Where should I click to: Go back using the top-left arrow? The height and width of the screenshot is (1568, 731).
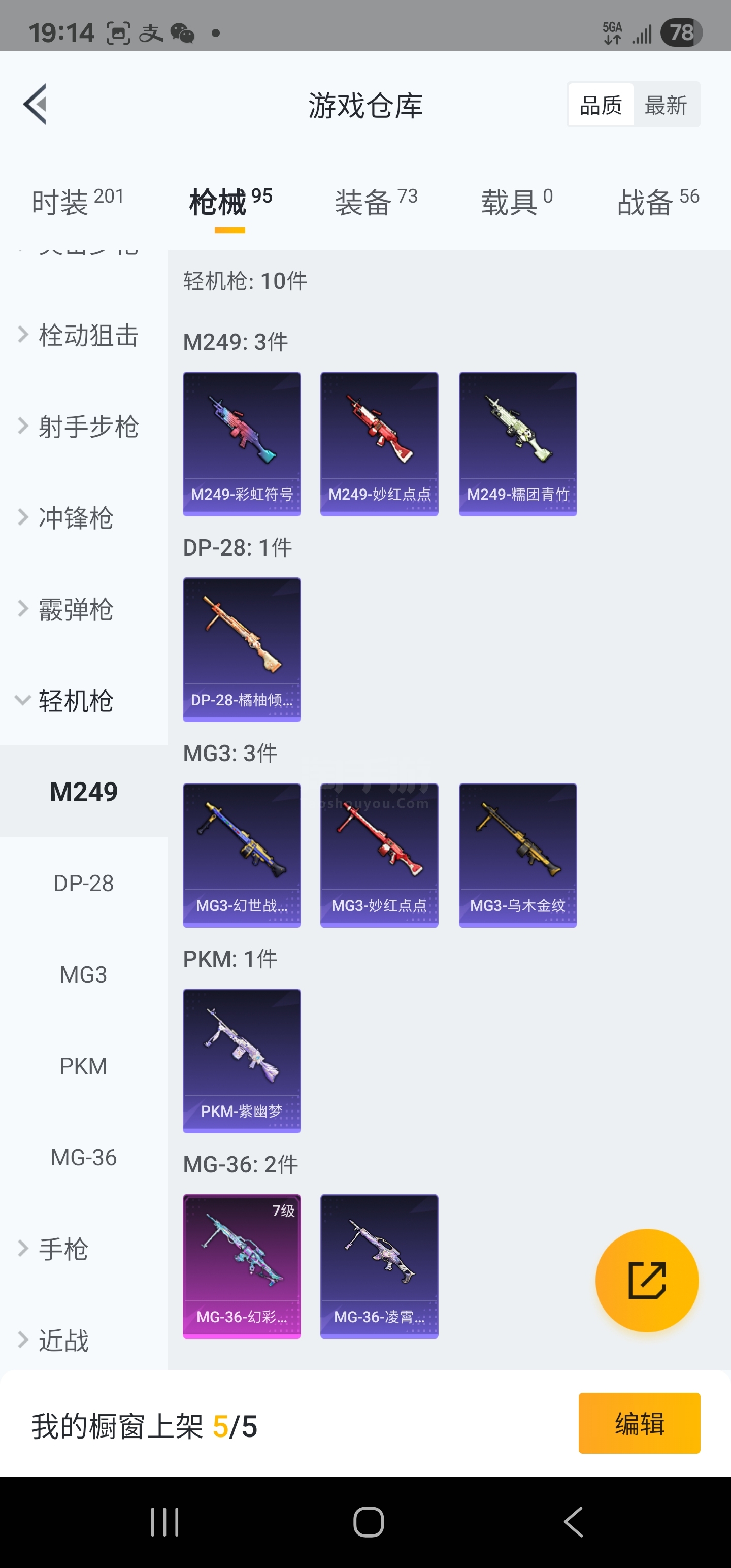[x=36, y=104]
